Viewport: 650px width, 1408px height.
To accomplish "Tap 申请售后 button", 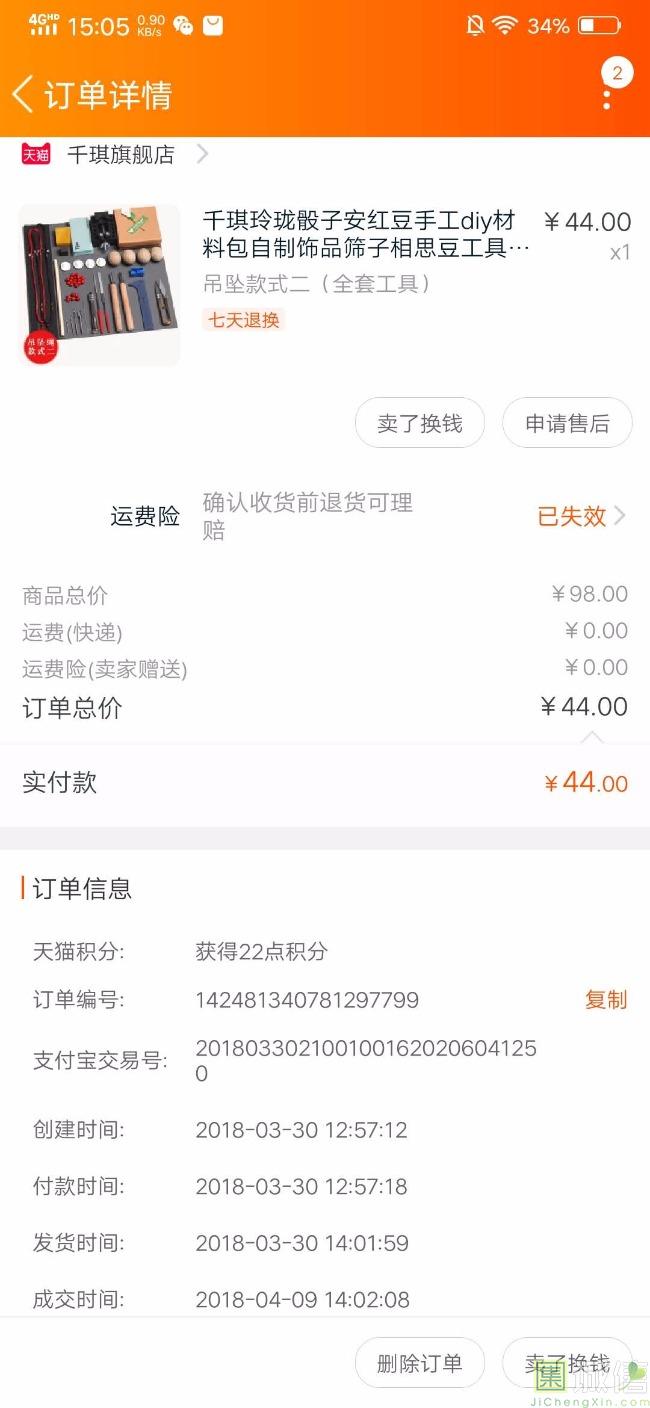I will tap(567, 423).
